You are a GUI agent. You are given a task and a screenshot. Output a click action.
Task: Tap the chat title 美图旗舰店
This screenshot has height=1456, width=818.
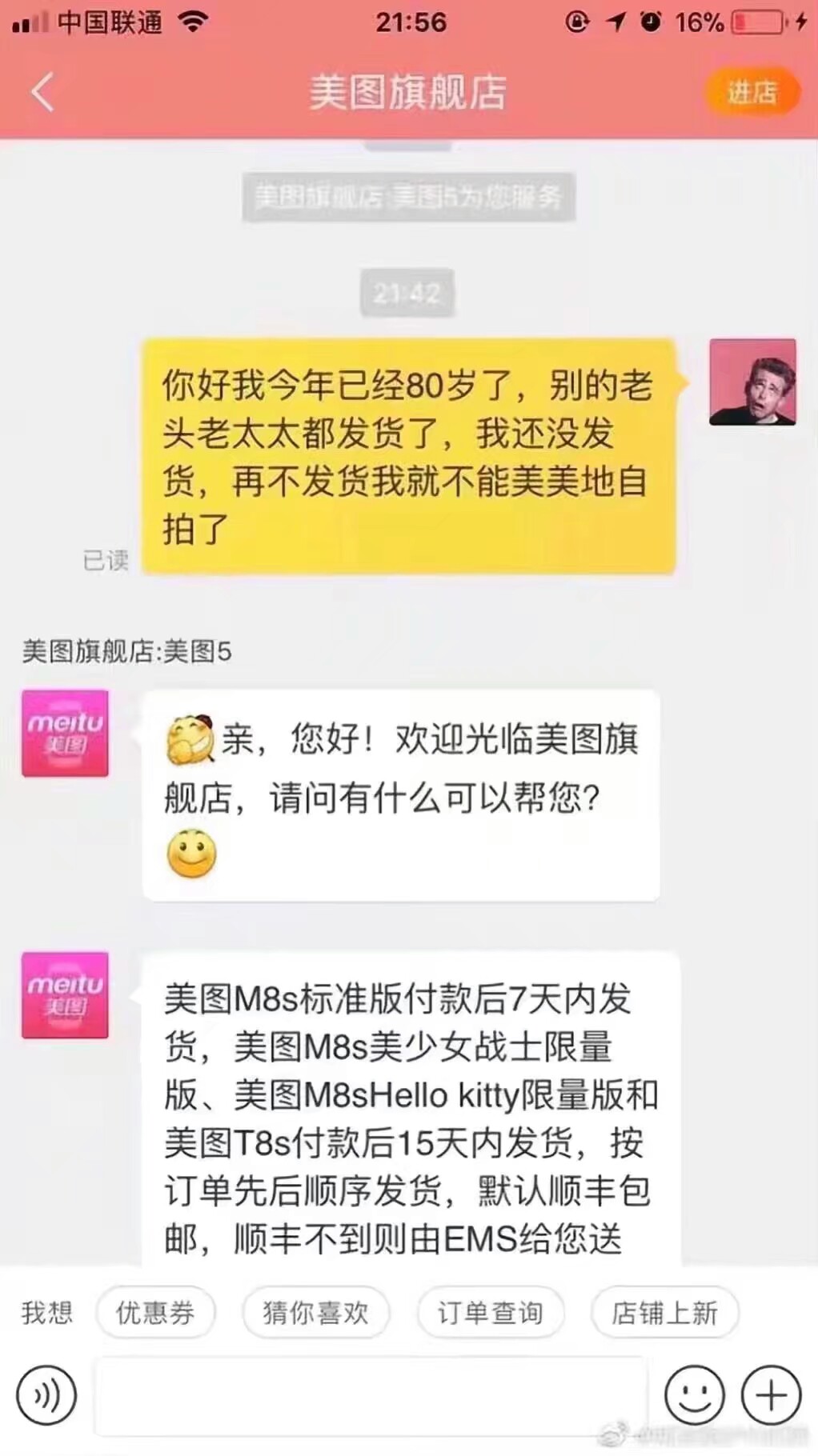point(408,91)
